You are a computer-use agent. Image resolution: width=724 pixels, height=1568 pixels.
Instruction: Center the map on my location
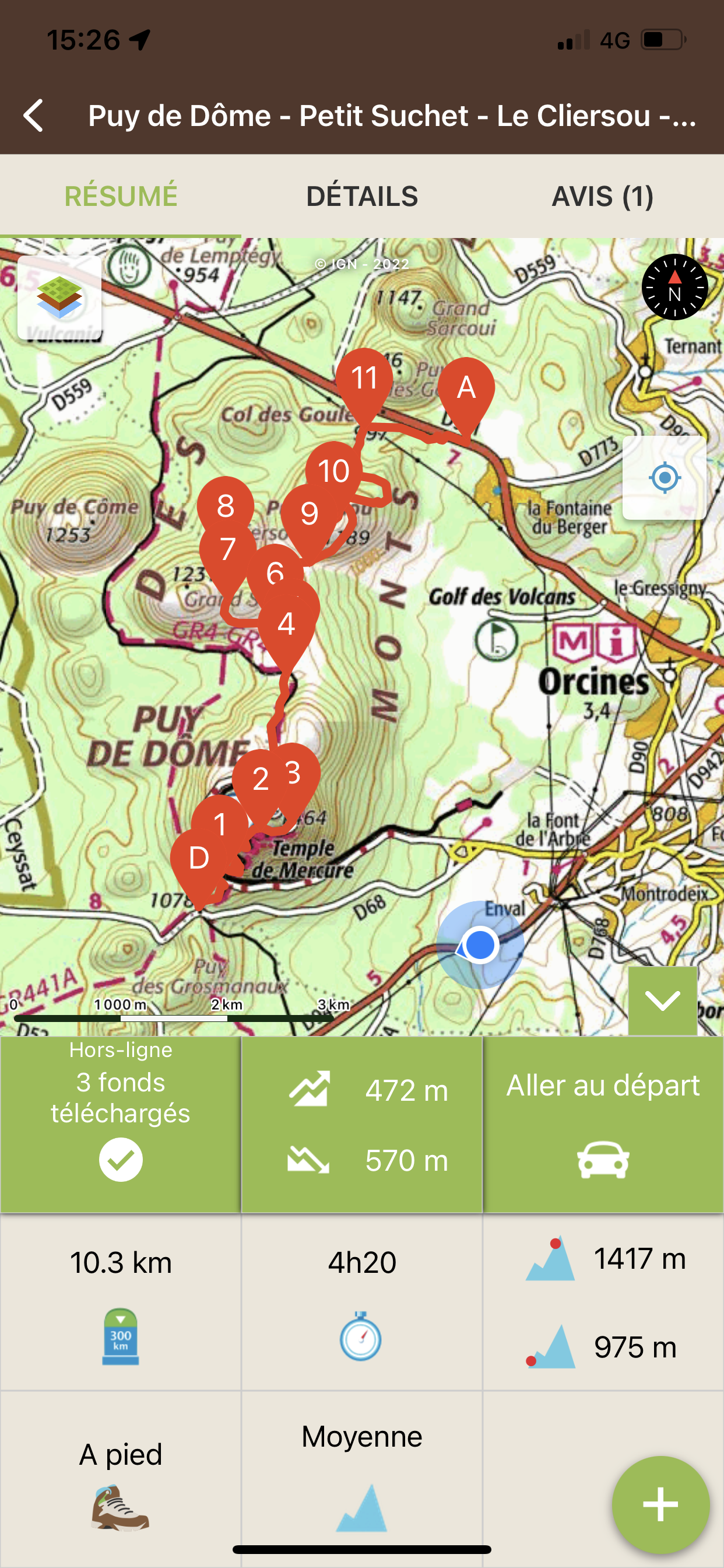click(665, 477)
